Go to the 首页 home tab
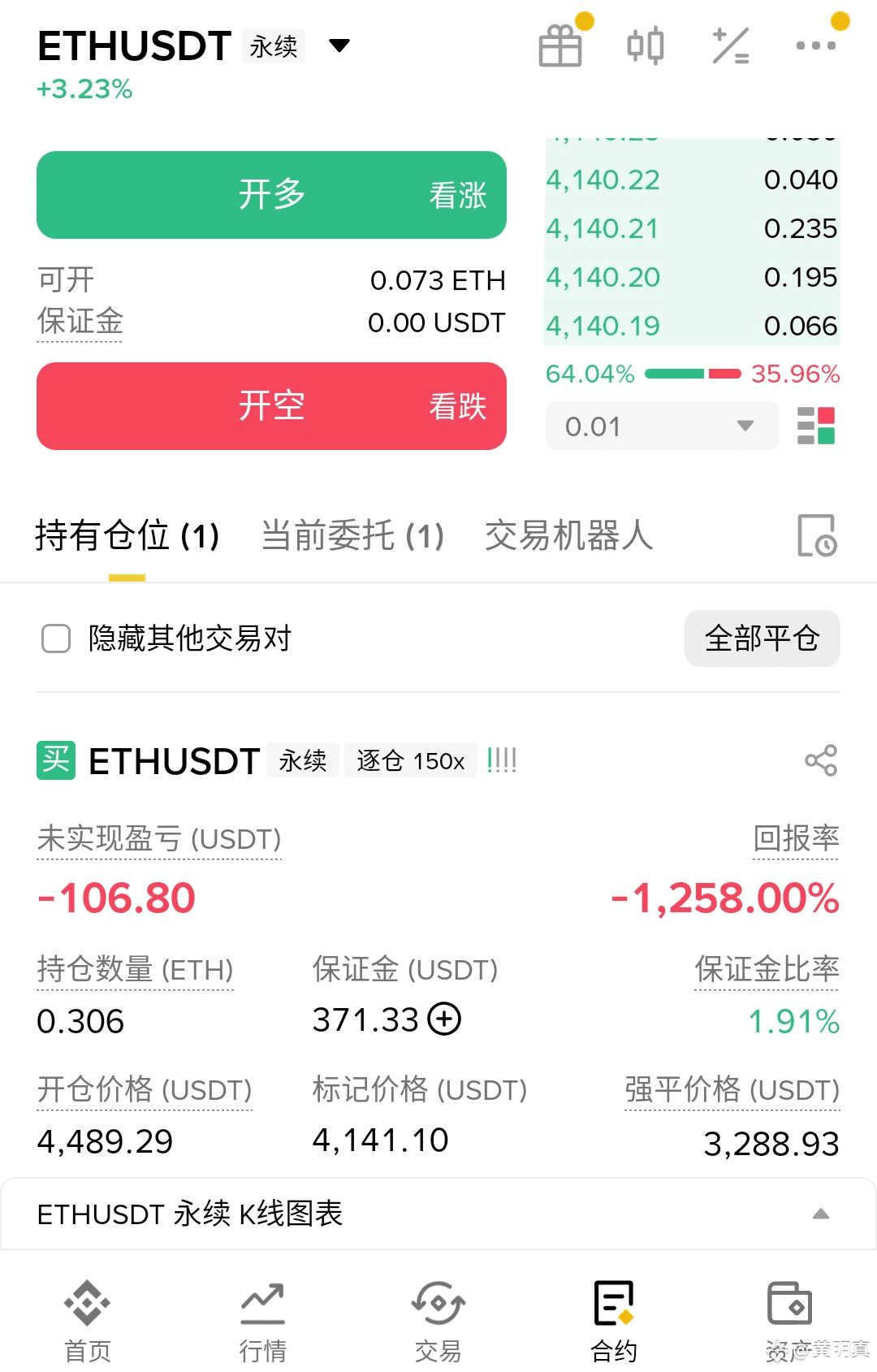Viewport: 877px width, 1372px height. 88,1320
